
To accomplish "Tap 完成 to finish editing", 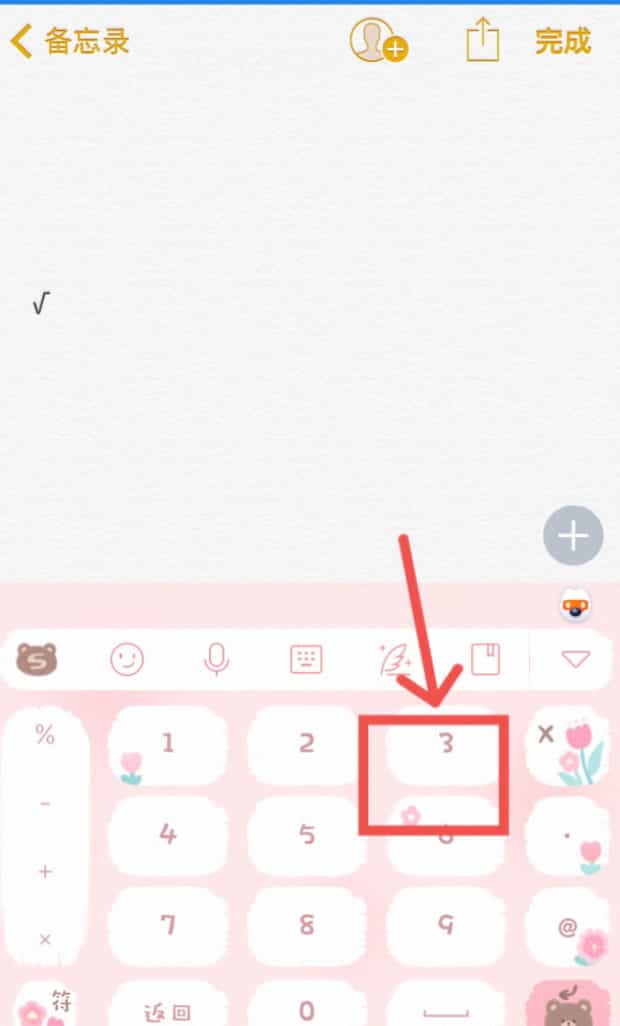I will (563, 42).
